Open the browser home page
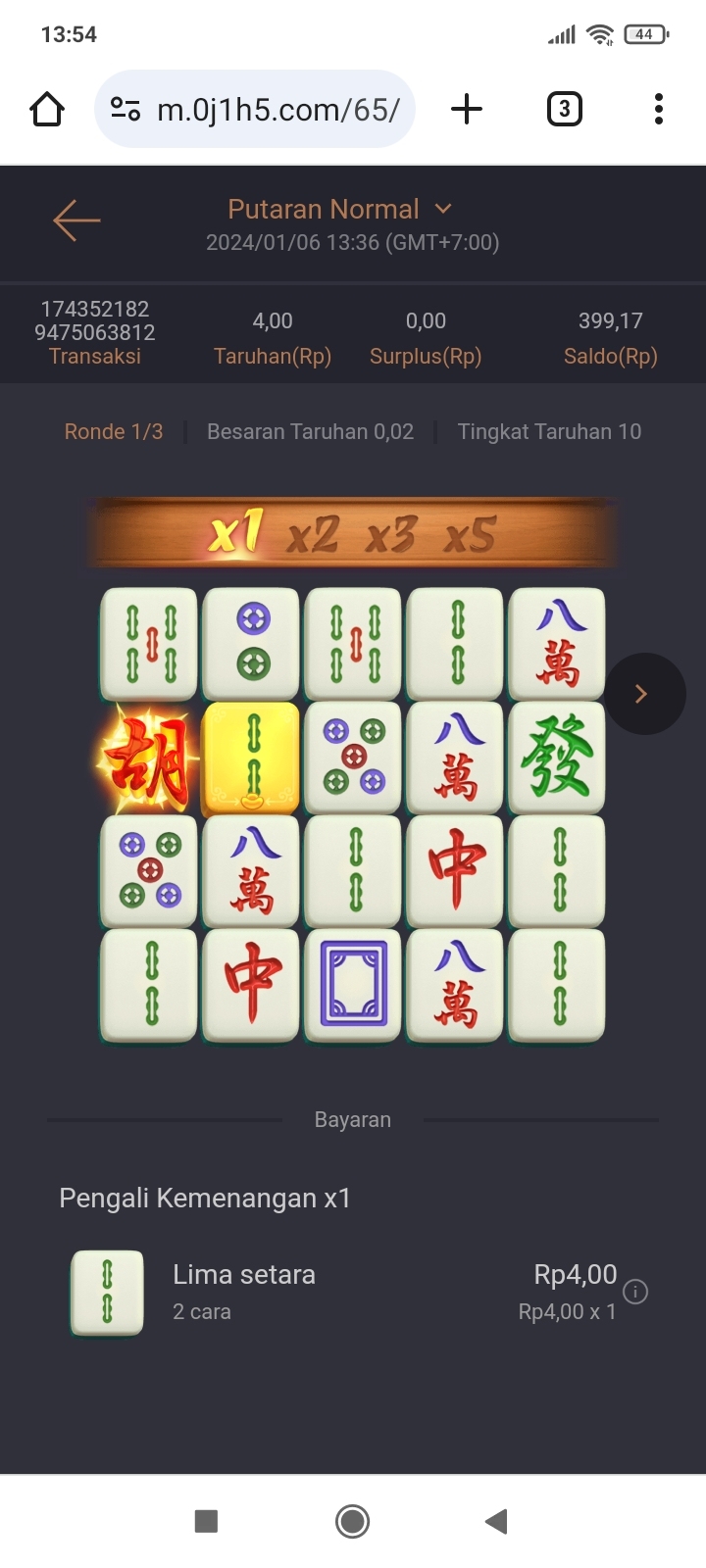Screen dimensions: 706x1568 [47, 109]
